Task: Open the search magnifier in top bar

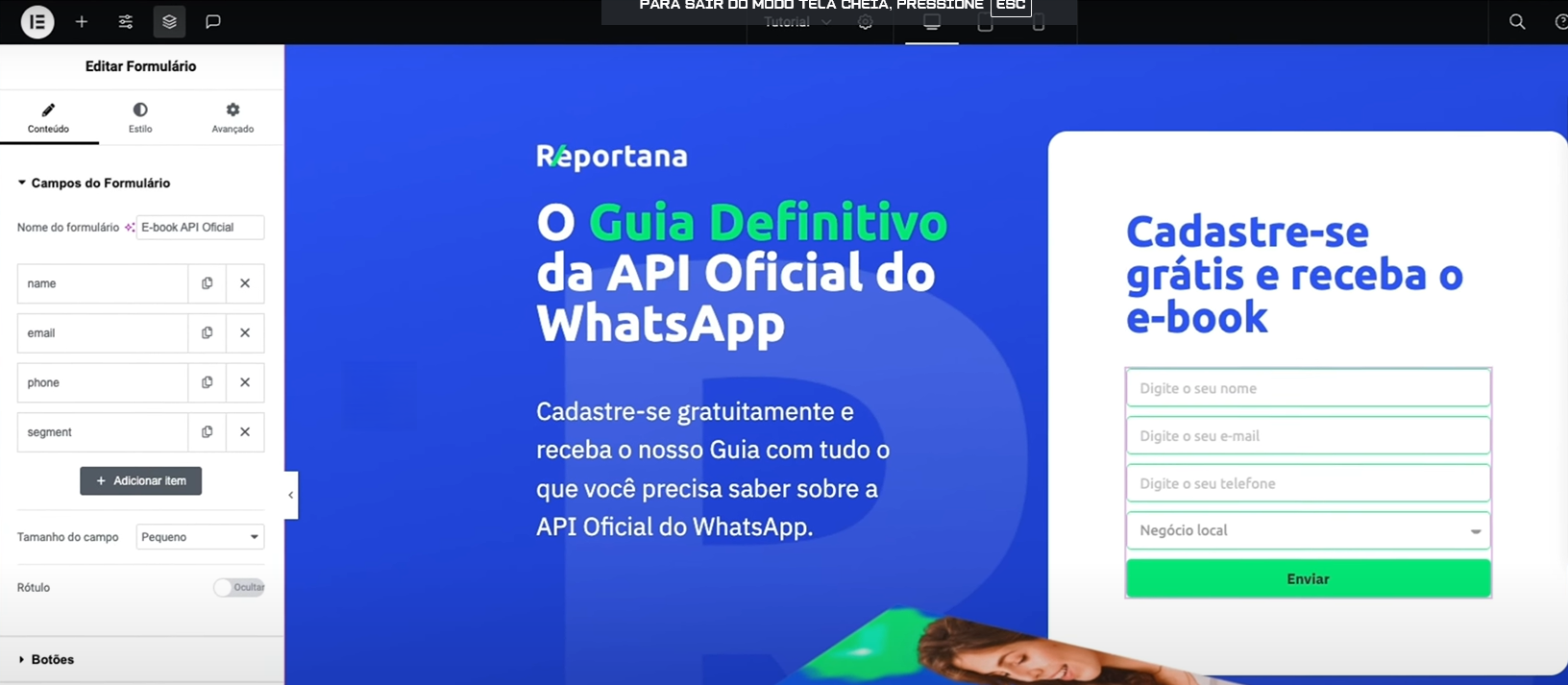Action: (x=1517, y=21)
